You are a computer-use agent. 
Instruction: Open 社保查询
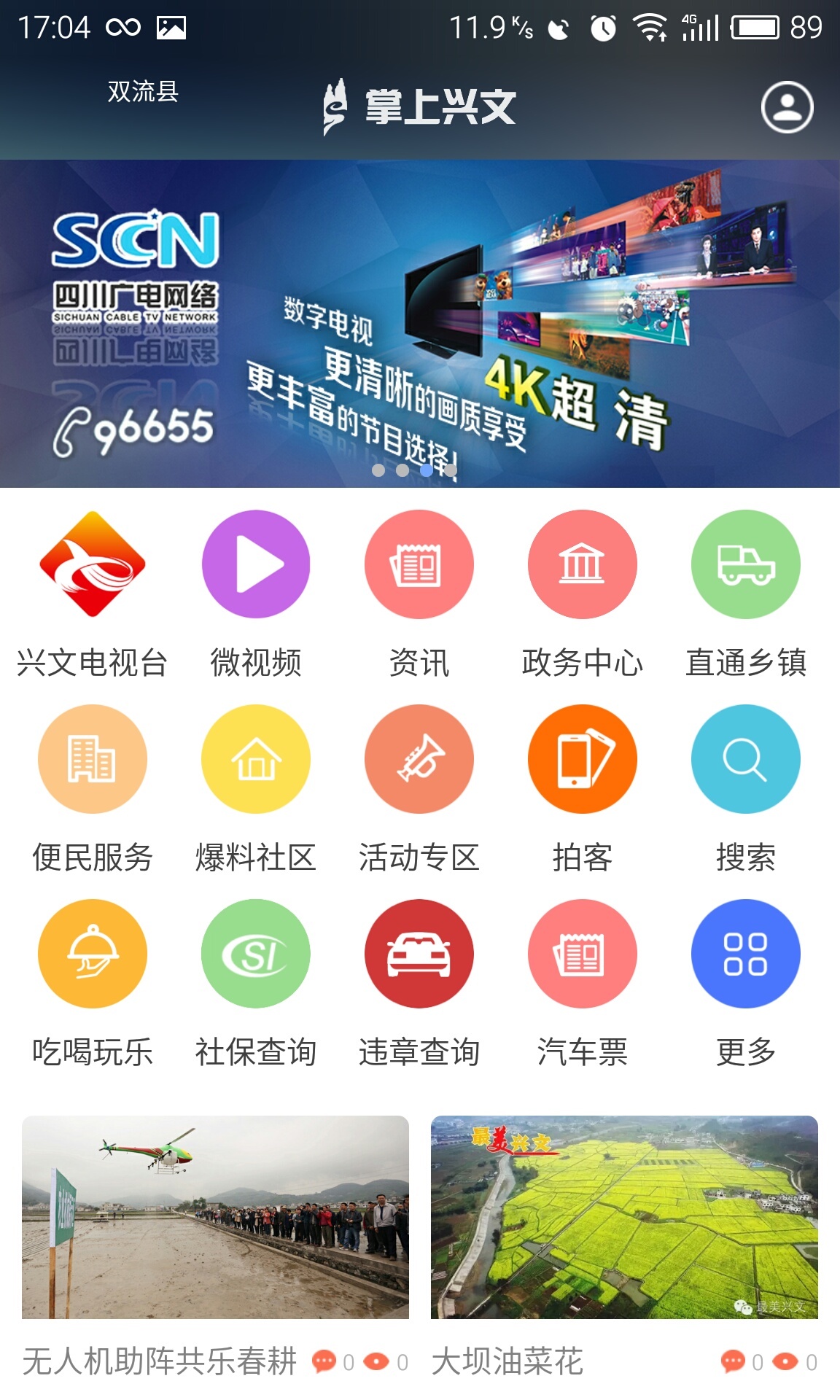256,954
